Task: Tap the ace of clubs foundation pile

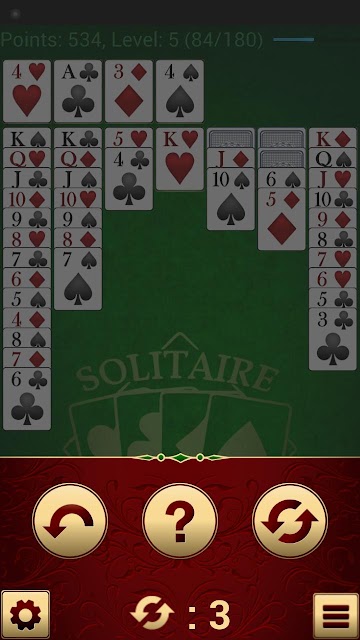Action: (x=78, y=91)
